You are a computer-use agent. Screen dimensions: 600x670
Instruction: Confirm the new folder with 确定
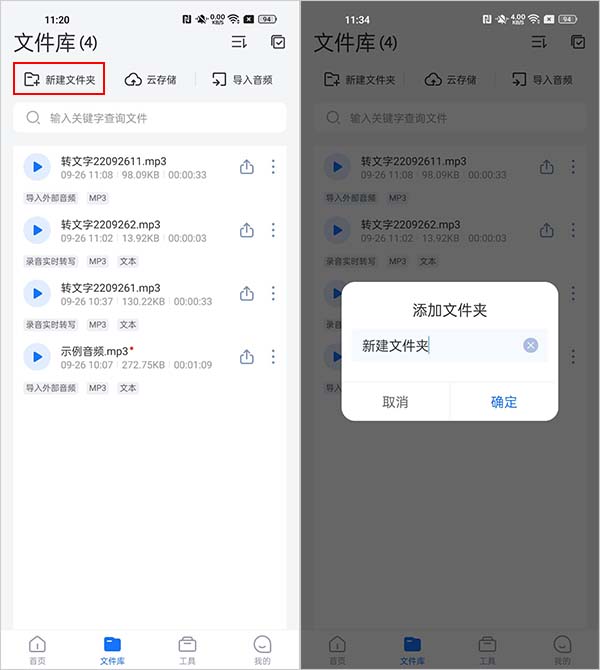click(504, 402)
